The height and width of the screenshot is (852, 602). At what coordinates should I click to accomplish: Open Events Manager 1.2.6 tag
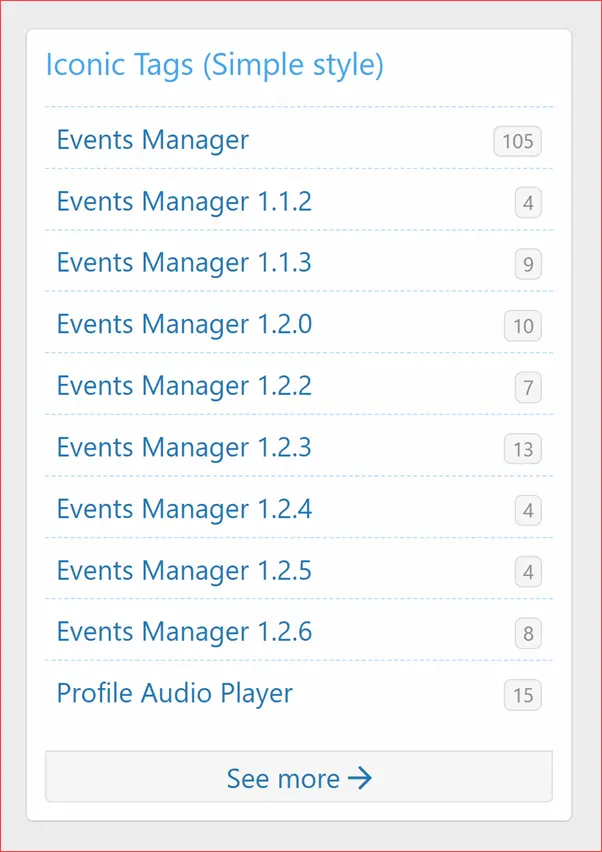(x=184, y=632)
